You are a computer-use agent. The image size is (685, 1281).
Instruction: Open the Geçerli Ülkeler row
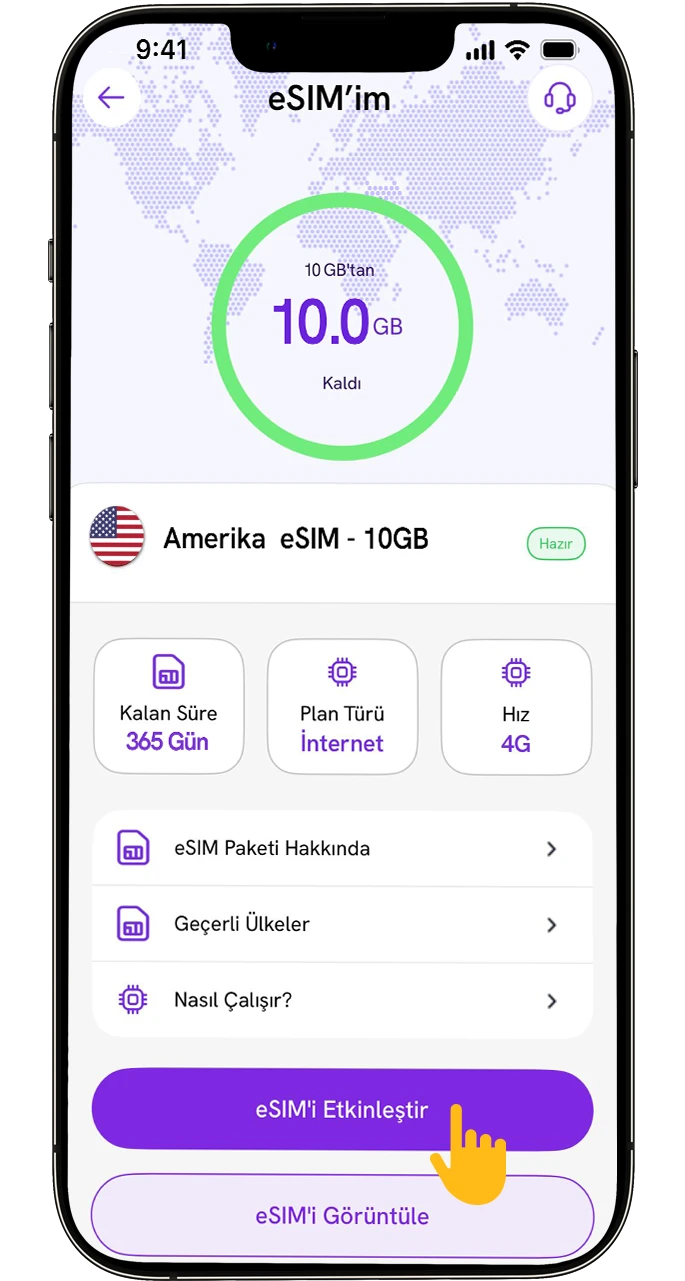pos(342,924)
